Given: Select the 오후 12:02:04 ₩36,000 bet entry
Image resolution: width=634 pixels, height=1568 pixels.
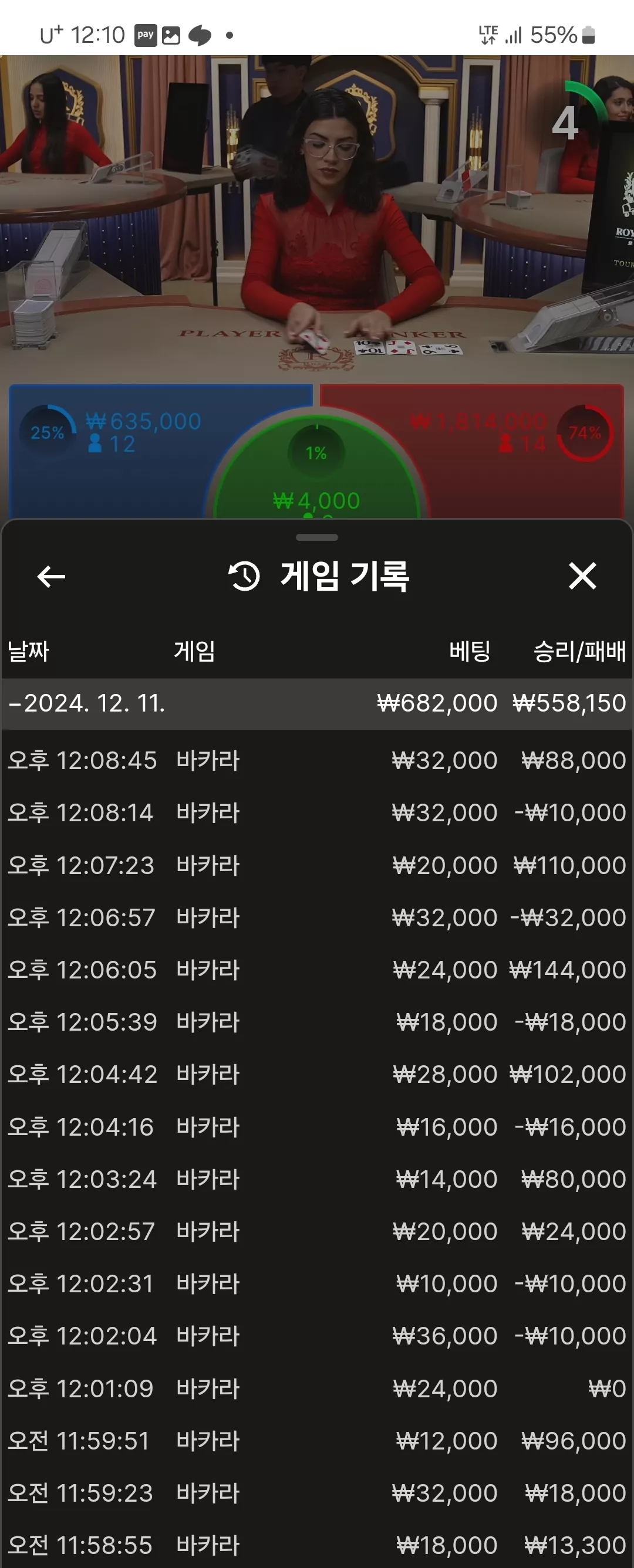Looking at the screenshot, I should (316, 1337).
